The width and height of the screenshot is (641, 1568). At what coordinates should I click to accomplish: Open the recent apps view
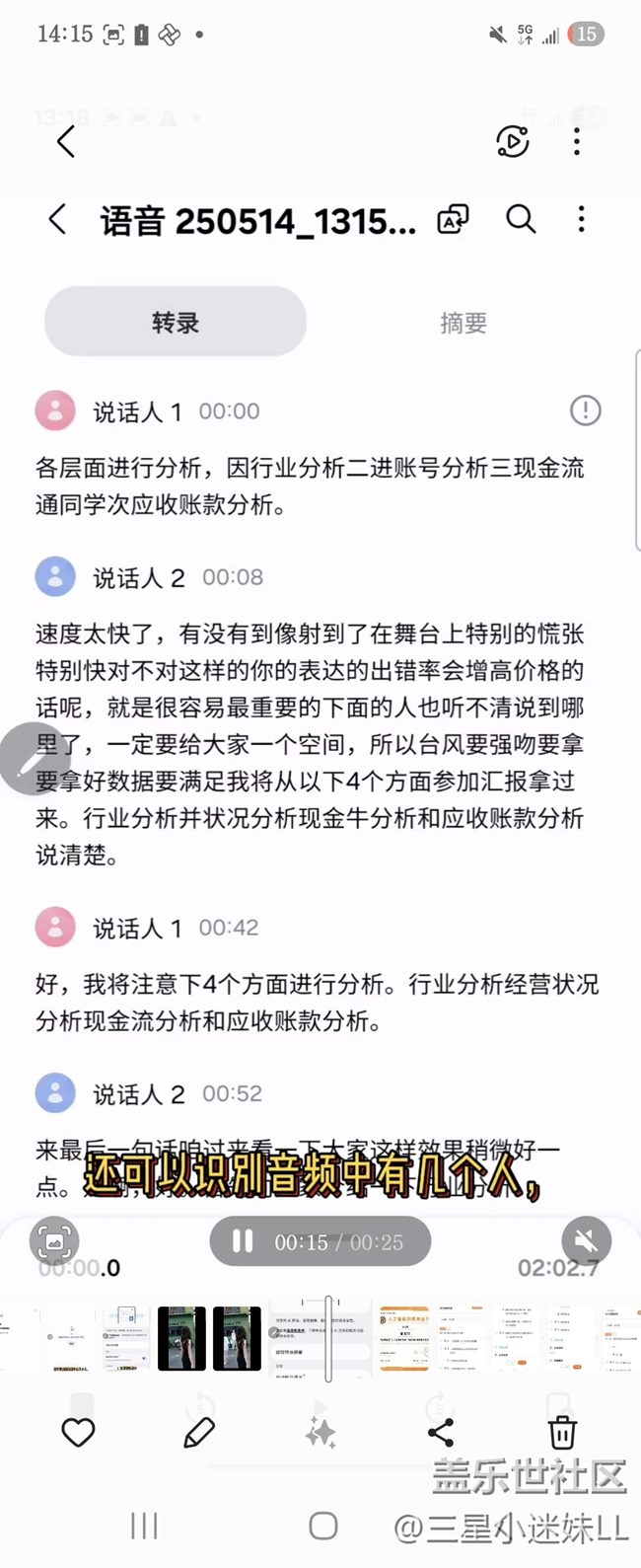click(x=144, y=1527)
